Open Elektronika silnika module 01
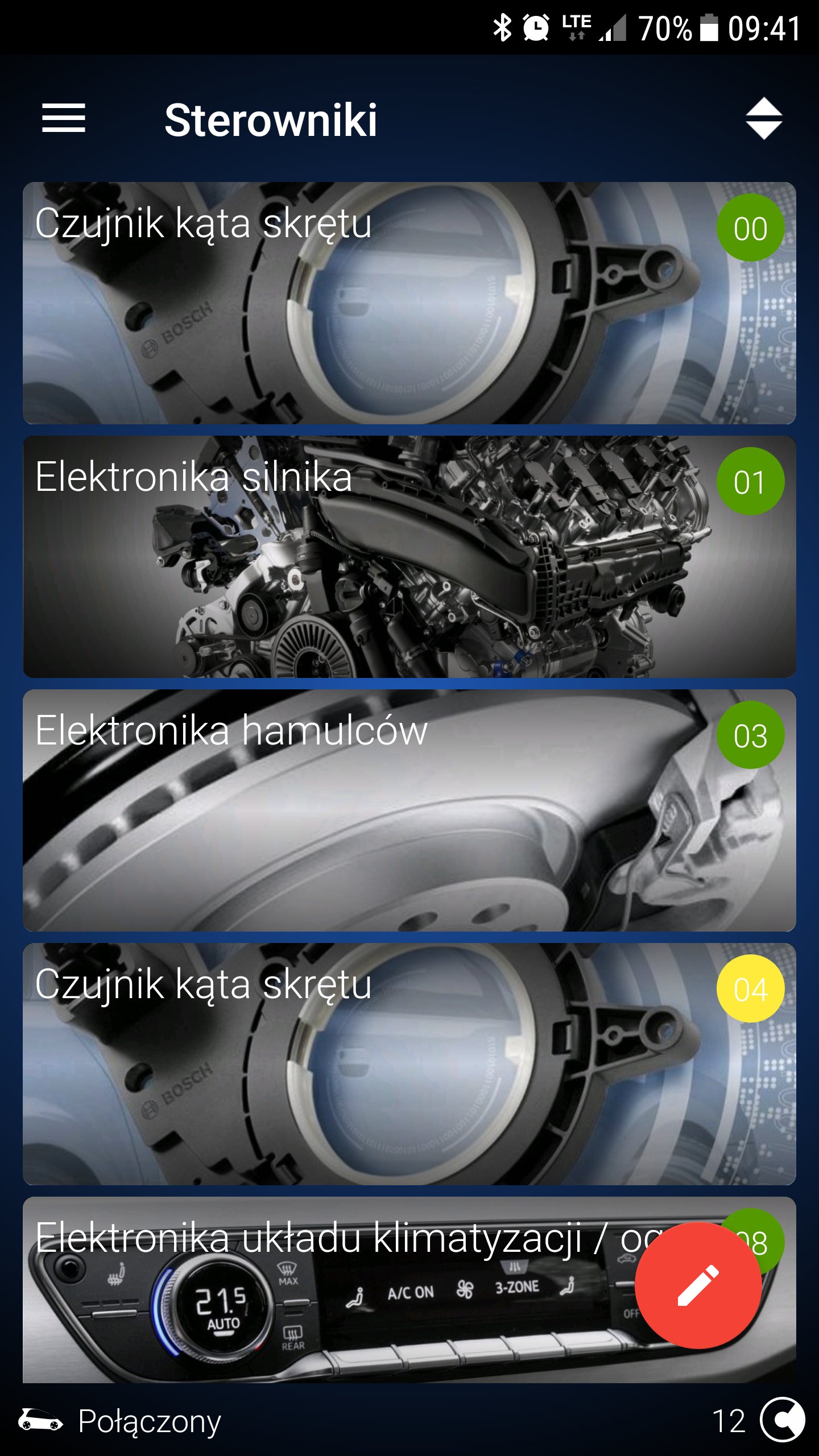This screenshot has height=1456, width=819. click(x=409, y=556)
